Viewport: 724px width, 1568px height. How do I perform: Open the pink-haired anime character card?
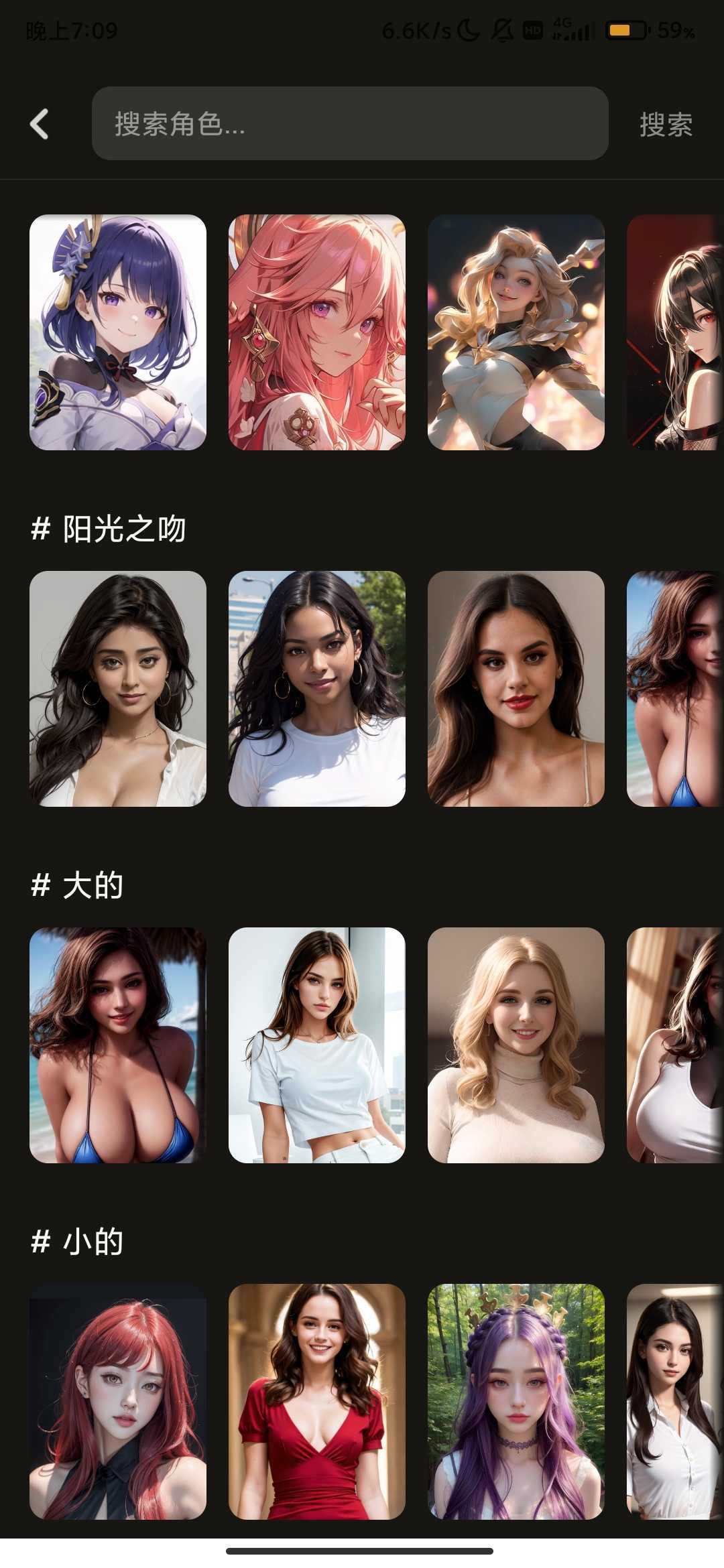point(316,332)
